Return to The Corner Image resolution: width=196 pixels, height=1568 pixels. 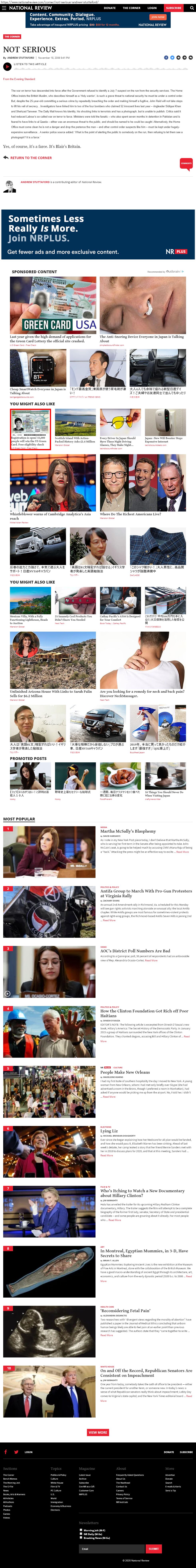(31, 158)
